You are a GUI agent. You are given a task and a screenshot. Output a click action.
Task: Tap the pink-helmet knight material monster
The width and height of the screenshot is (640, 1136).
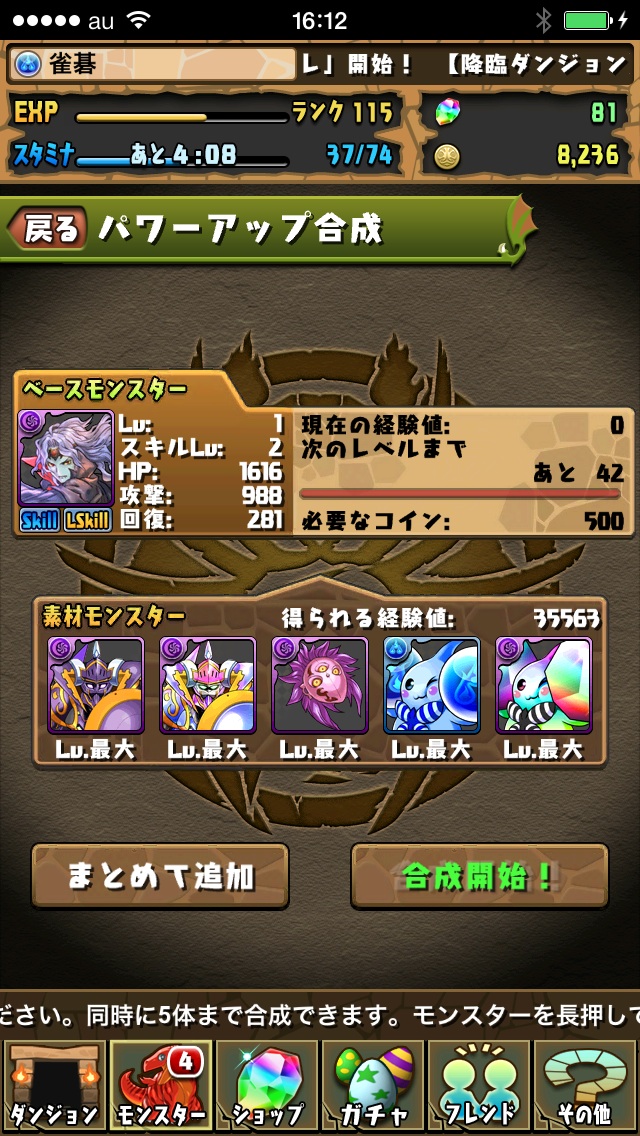[208, 686]
